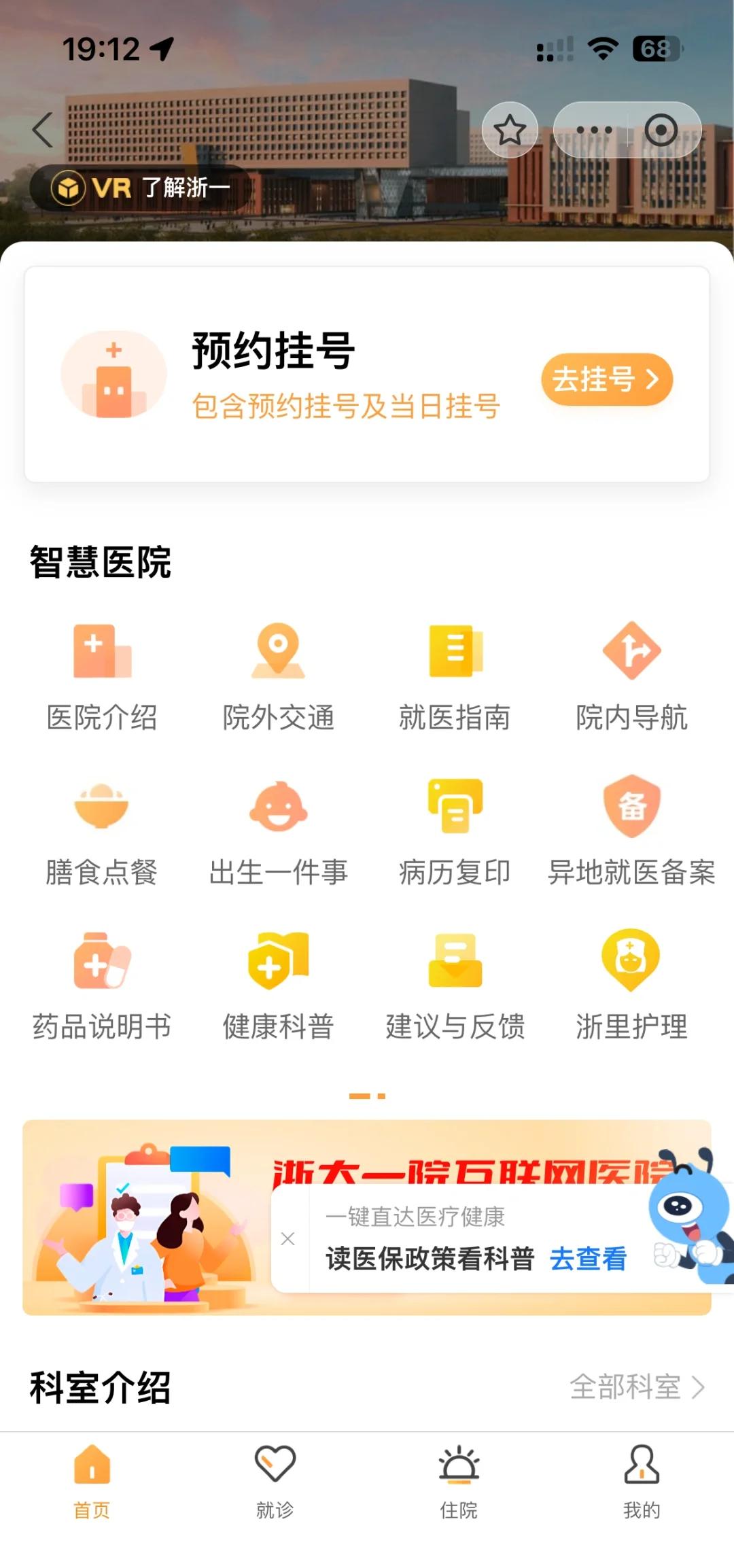Open the VR 了解浙一 tour
Image resolution: width=734 pixels, height=1568 pixels.
(141, 188)
